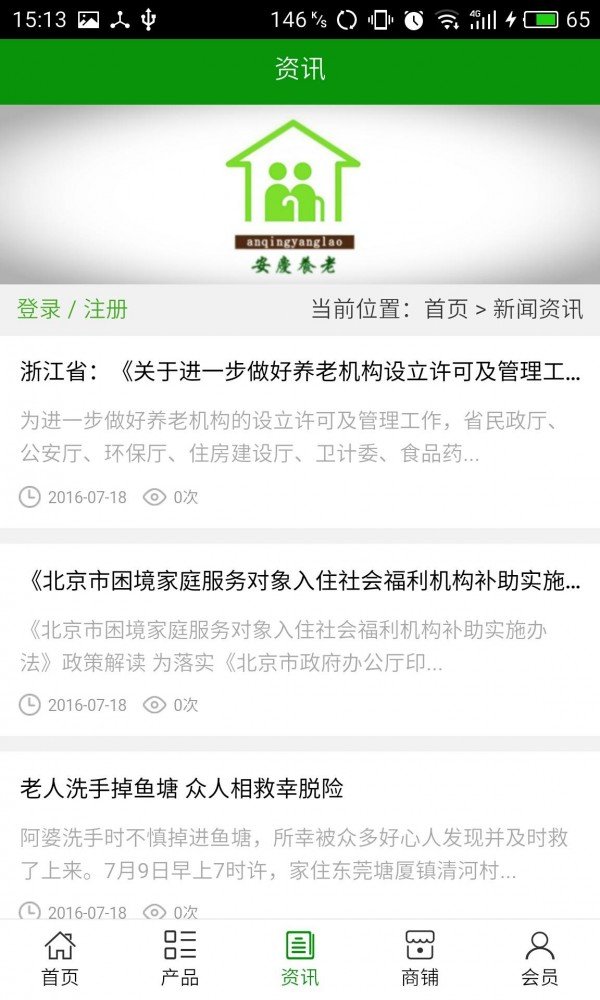Tap the 登录 login link
The image size is (600, 1000).
(x=39, y=309)
